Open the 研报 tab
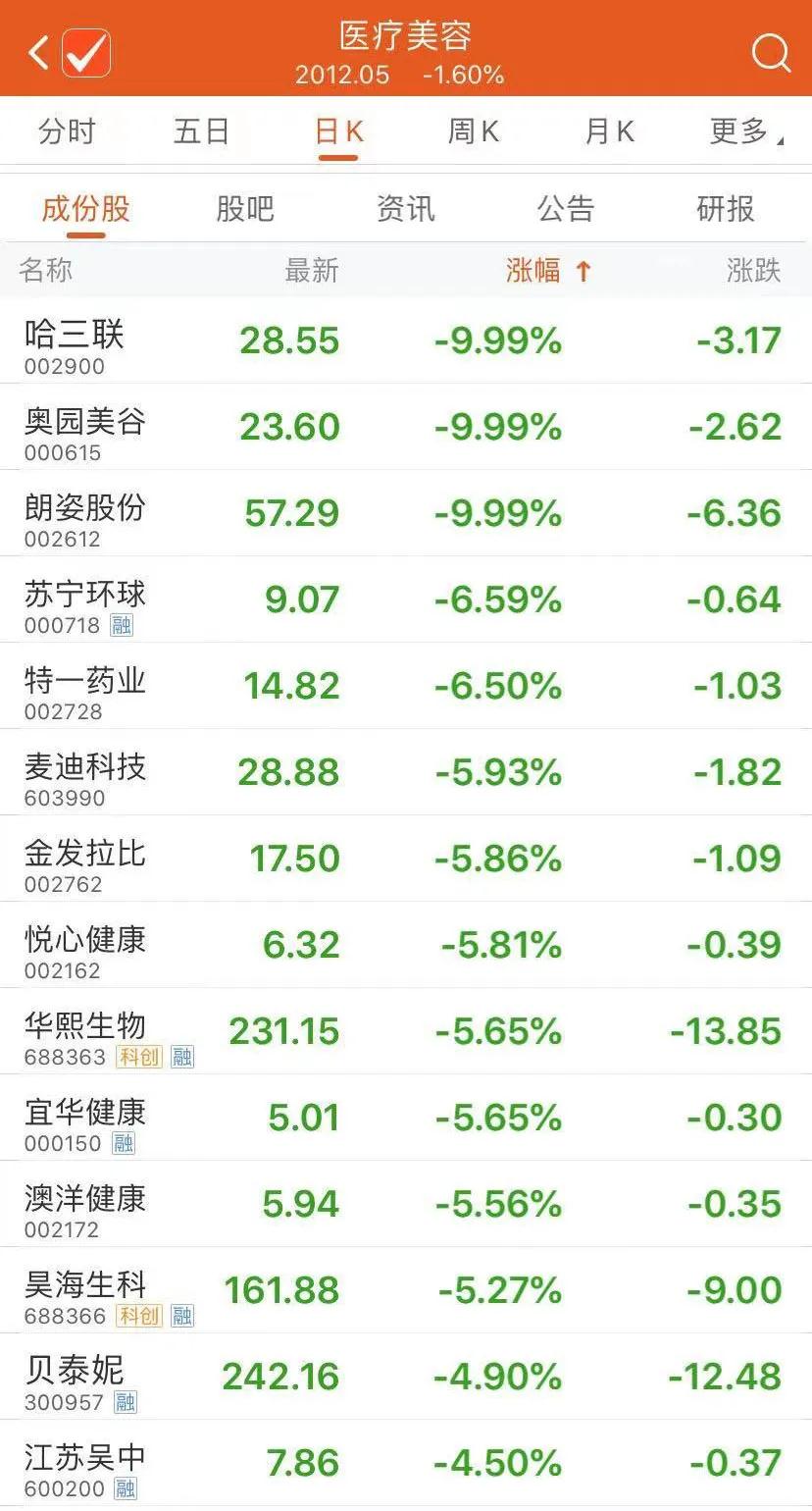Viewport: 812px width, 1511px height. click(726, 209)
